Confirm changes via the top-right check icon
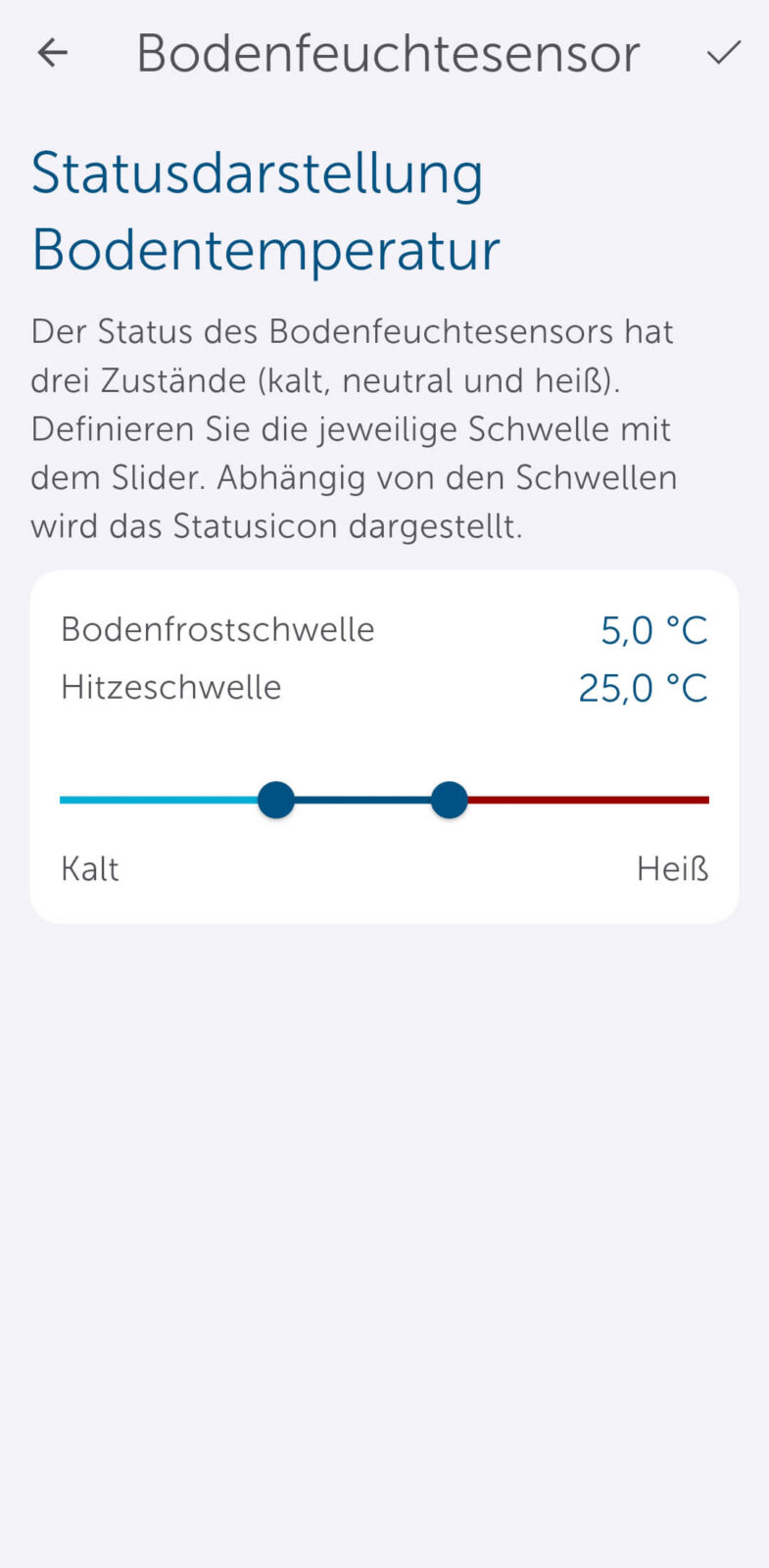The height and width of the screenshot is (1568, 769). tap(723, 52)
